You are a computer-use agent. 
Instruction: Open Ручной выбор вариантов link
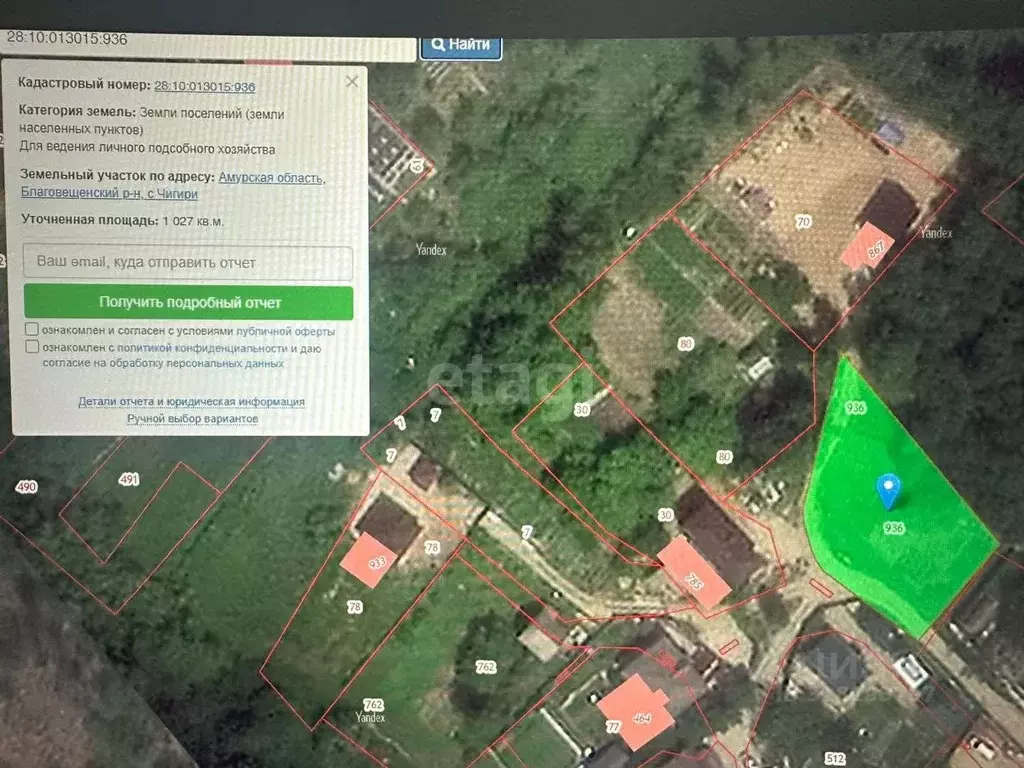[x=192, y=418]
